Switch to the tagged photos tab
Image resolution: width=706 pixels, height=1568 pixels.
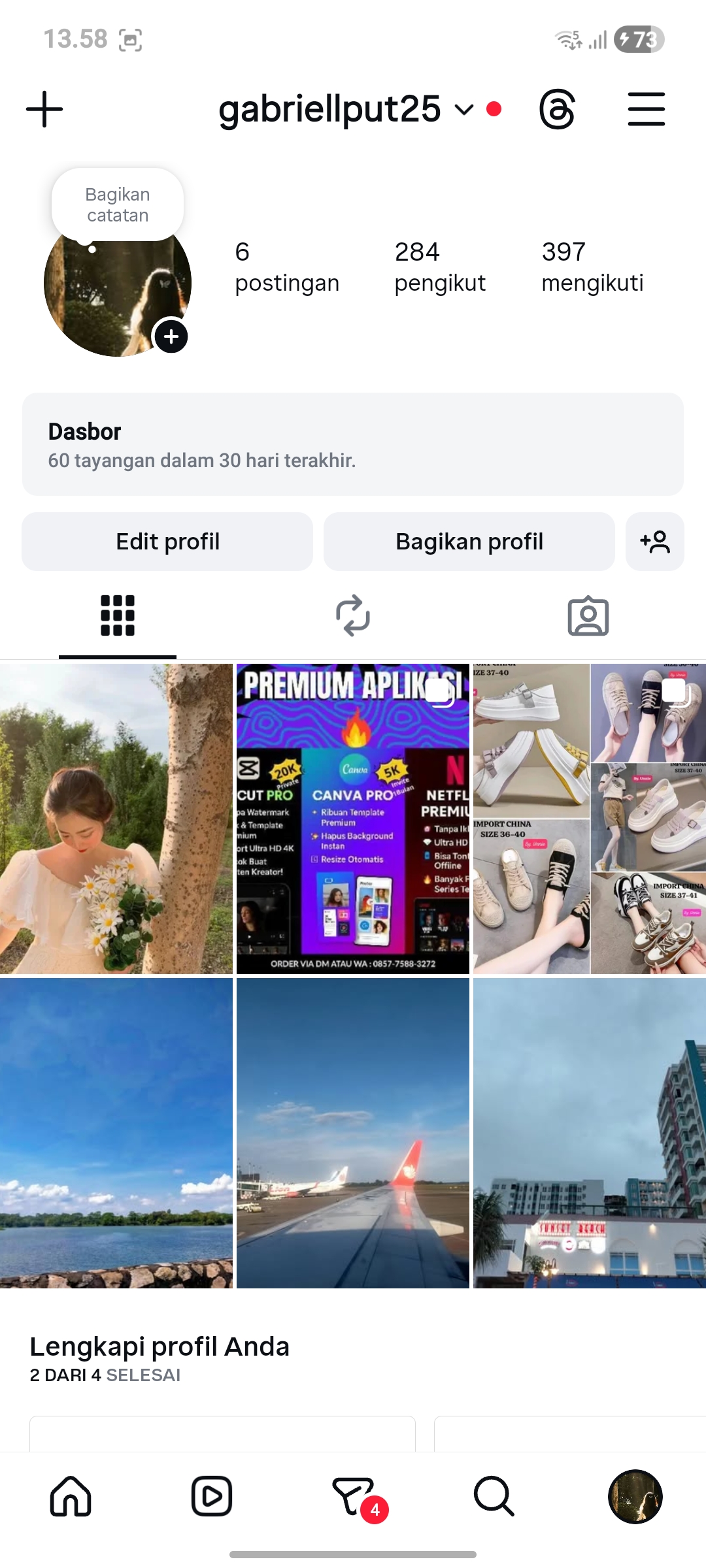(588, 615)
